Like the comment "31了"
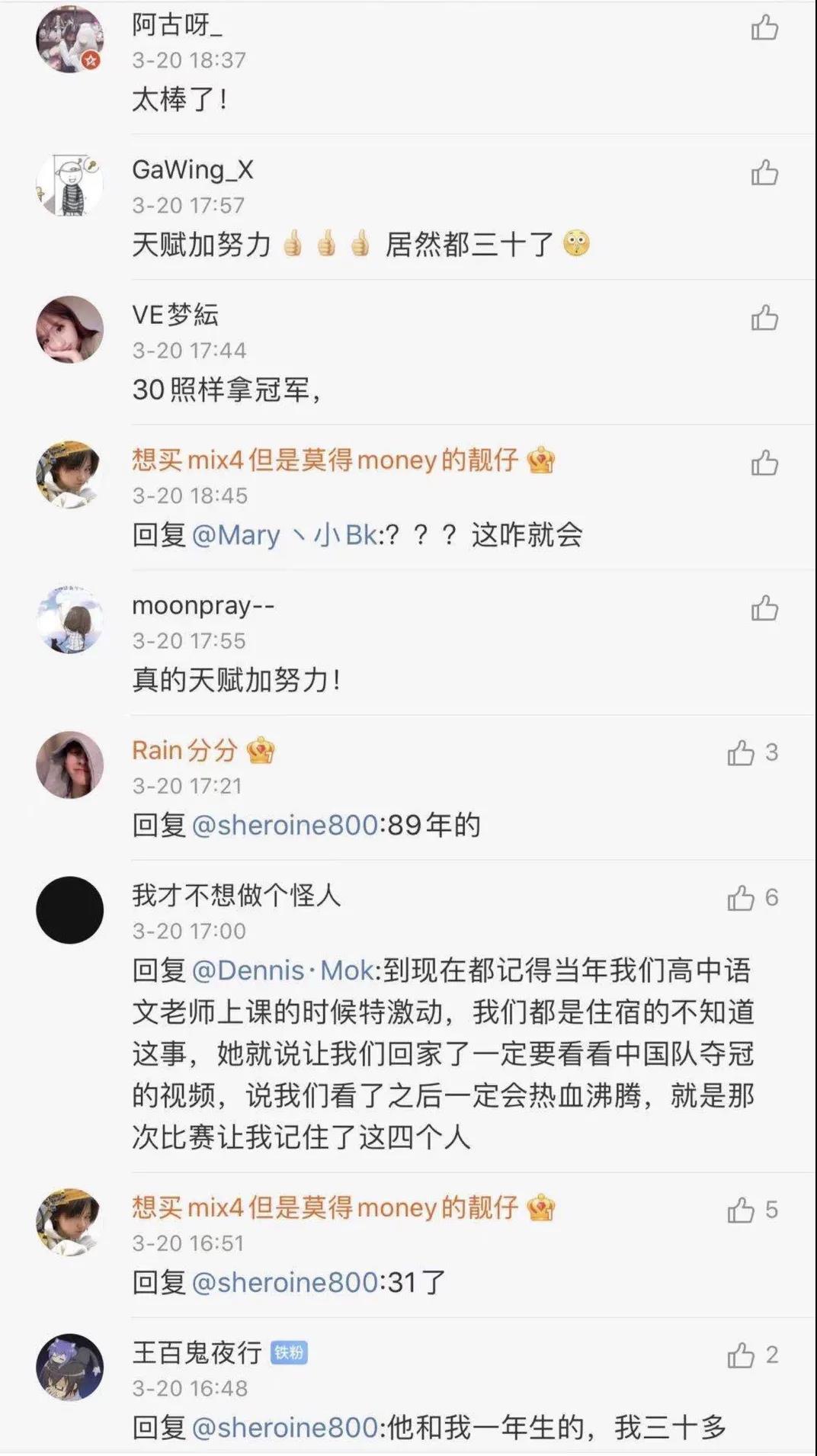The image size is (817, 1456). tap(741, 1210)
